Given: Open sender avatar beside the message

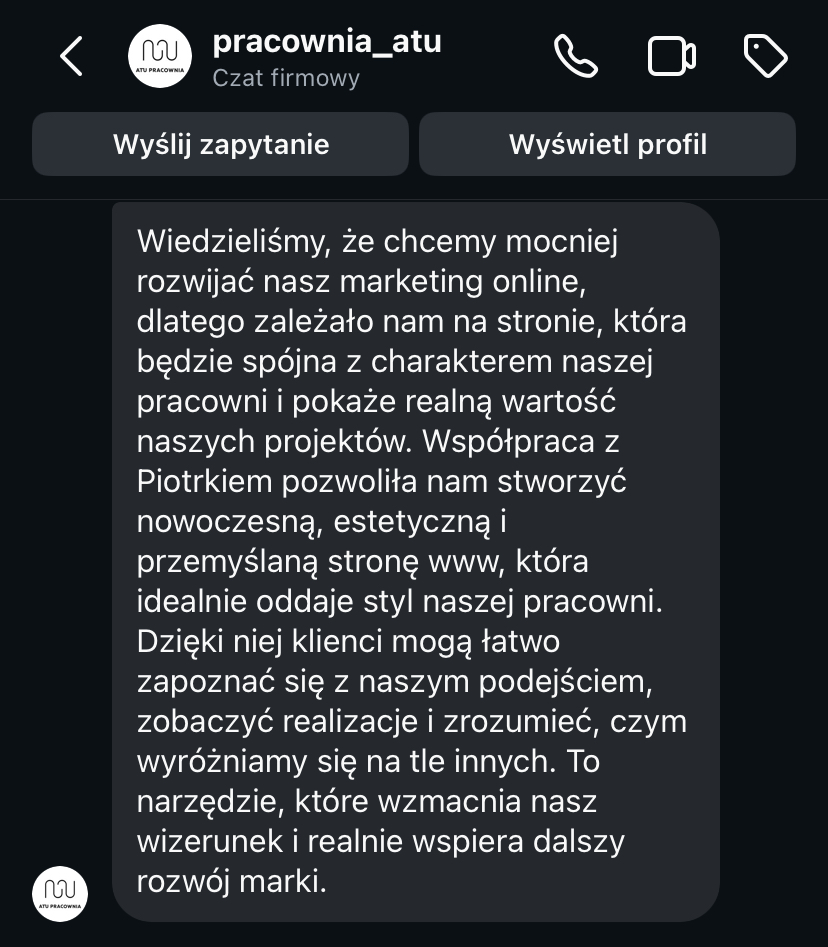Looking at the screenshot, I should (x=60, y=893).
